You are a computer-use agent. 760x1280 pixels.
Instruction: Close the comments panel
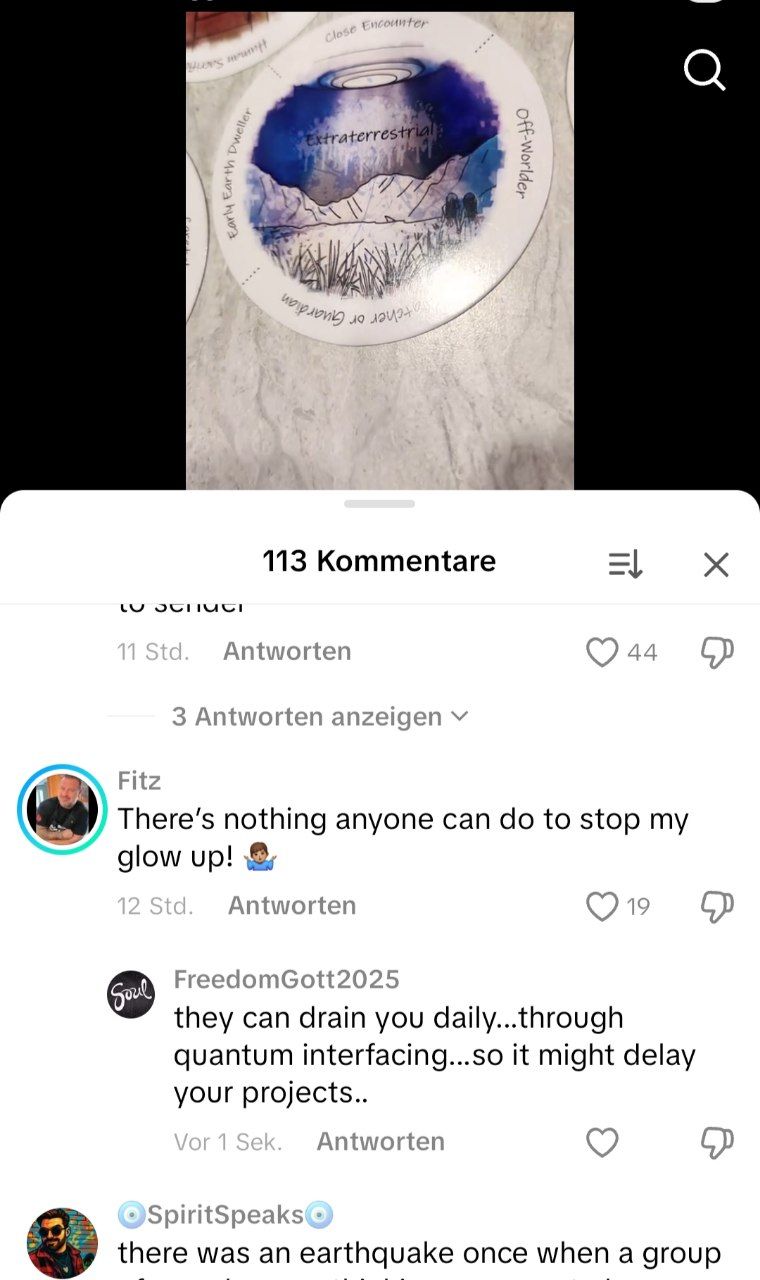click(x=716, y=565)
